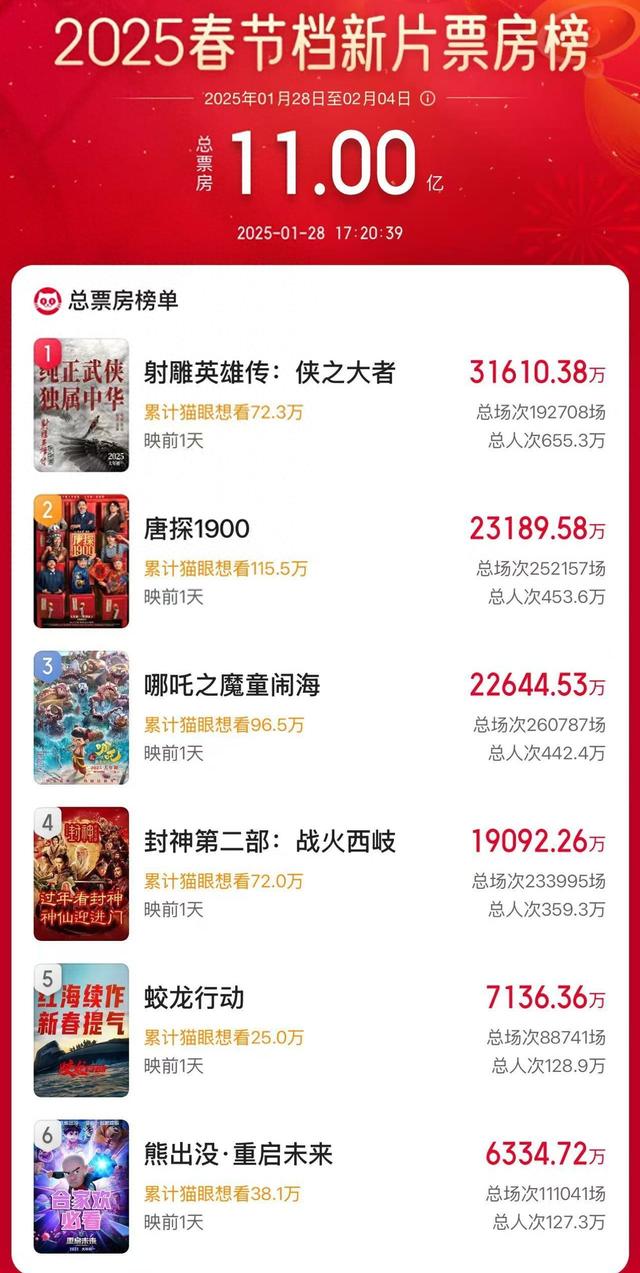View the 唐探1900 movie entry
Image resolution: width=640 pixels, height=1273 pixels.
(197, 529)
